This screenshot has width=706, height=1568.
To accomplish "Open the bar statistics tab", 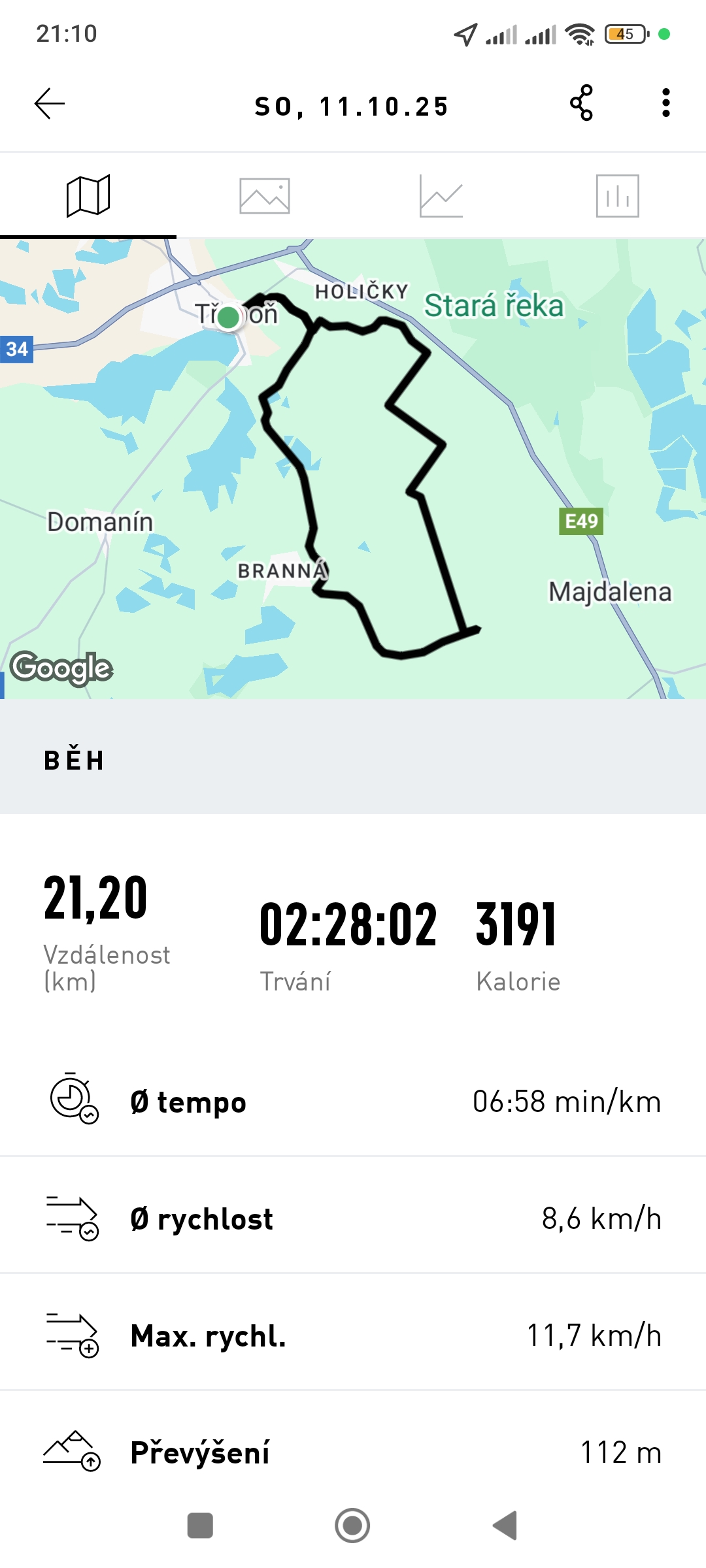I will pyautogui.click(x=618, y=195).
